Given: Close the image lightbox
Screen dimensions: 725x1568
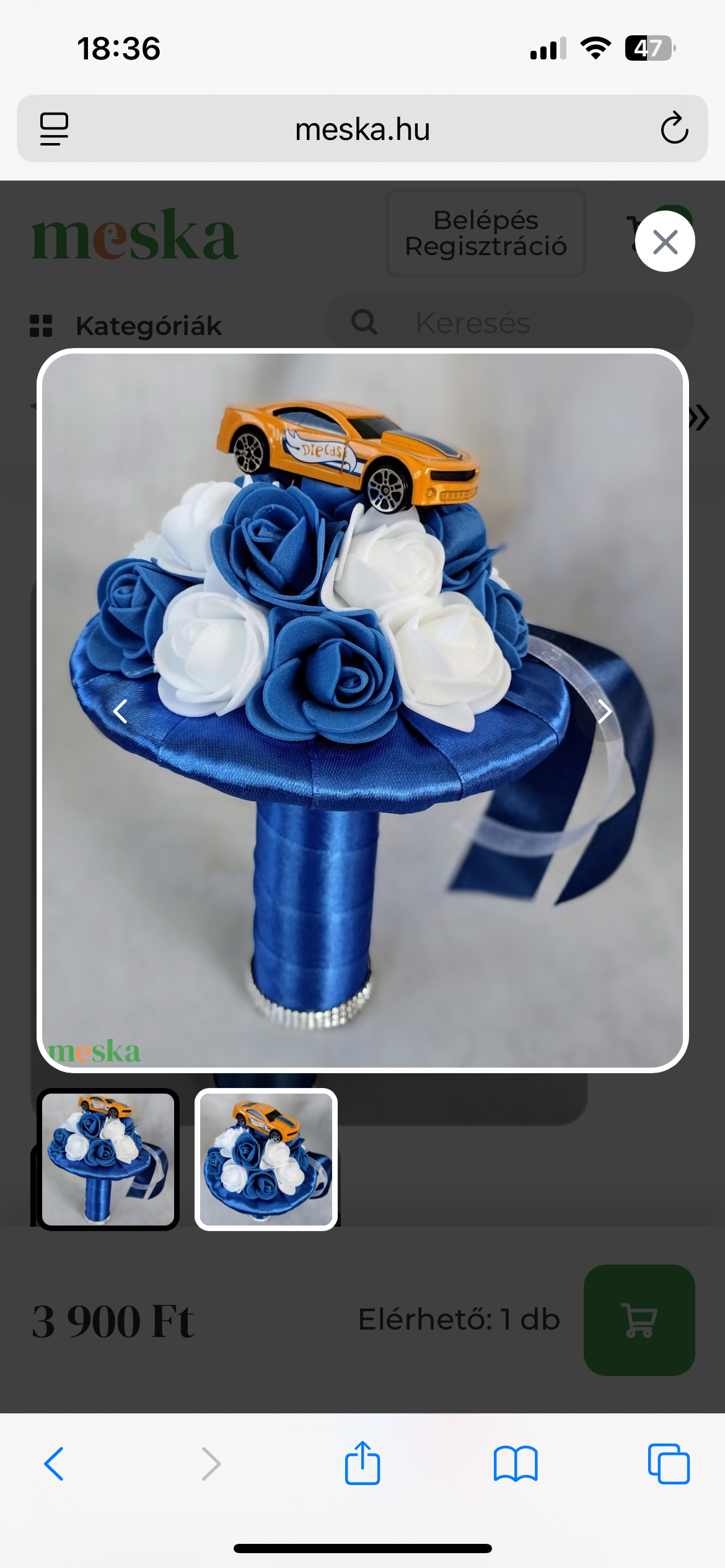Looking at the screenshot, I should (665, 242).
